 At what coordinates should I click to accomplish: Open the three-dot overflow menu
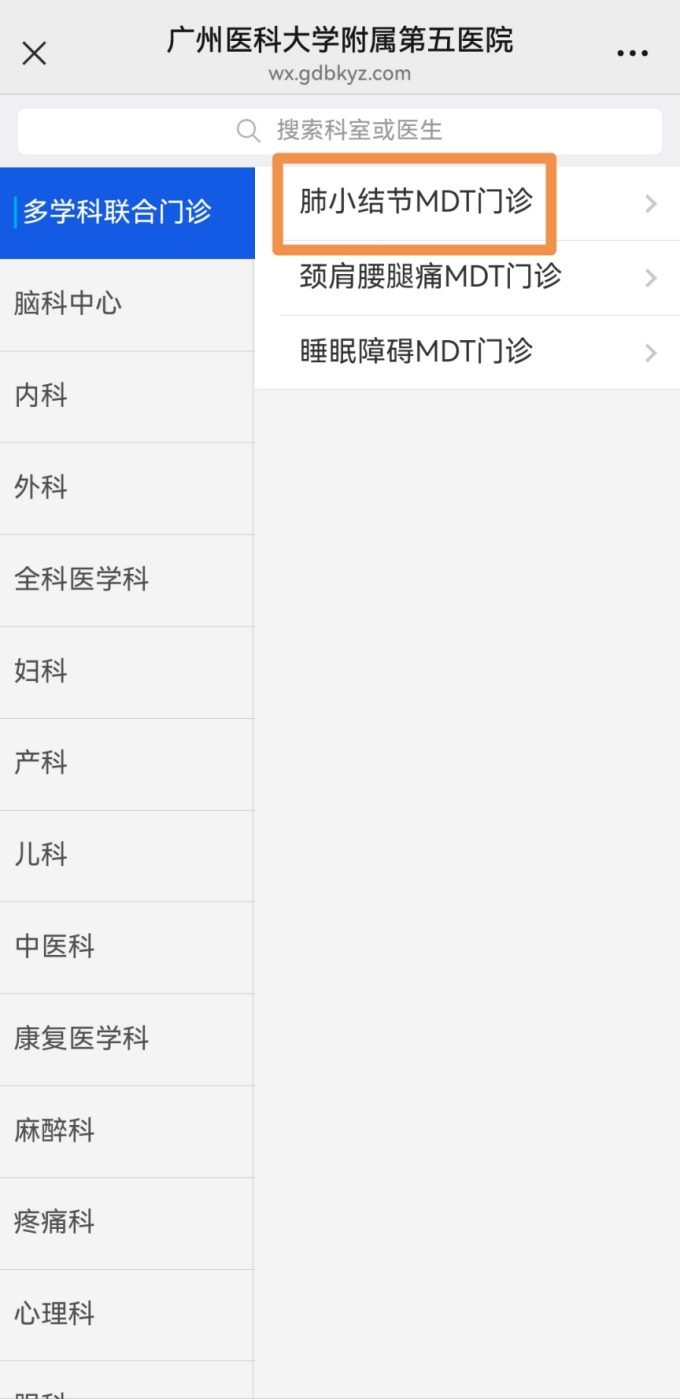[632, 54]
